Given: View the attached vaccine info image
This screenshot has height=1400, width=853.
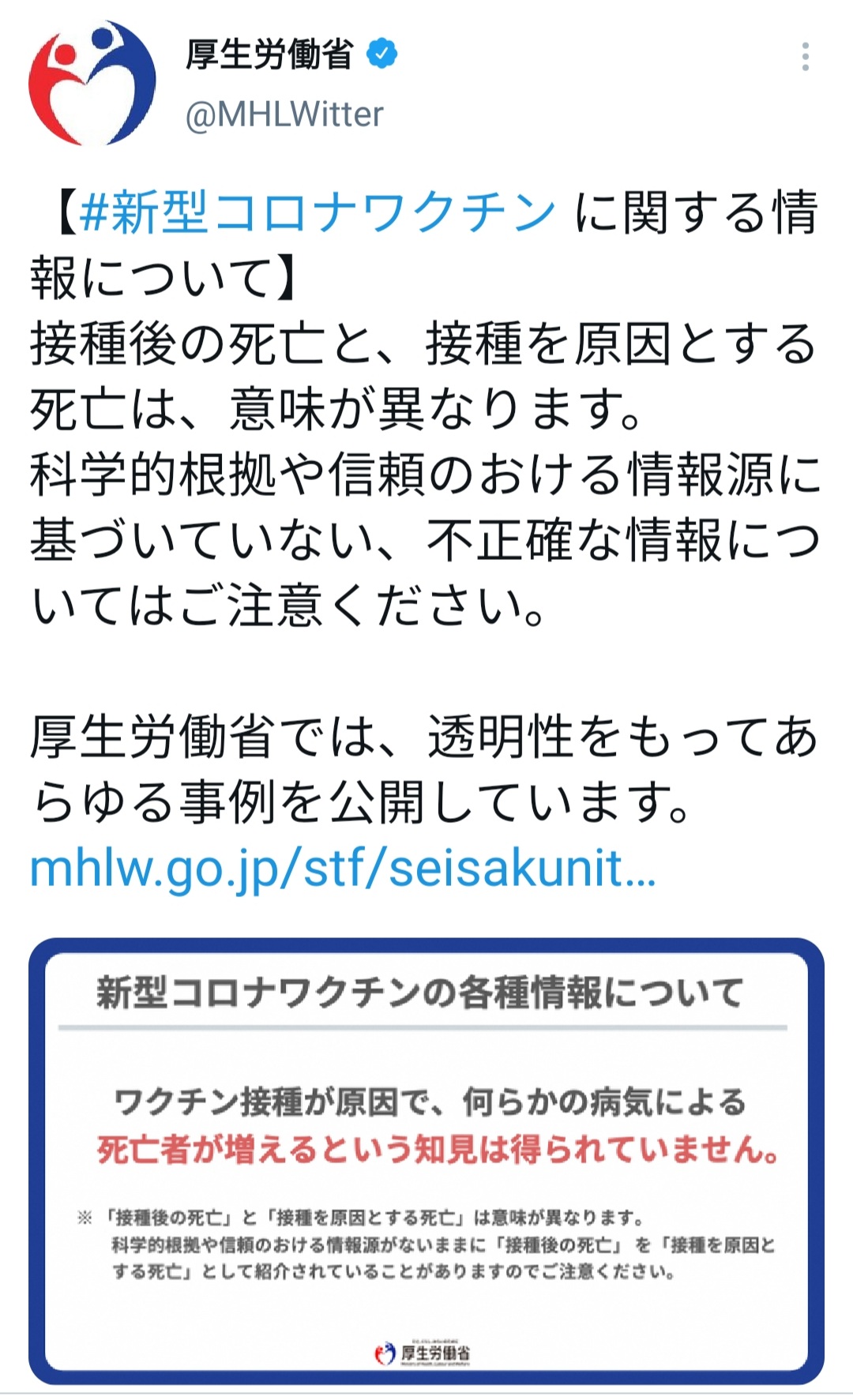Looking at the screenshot, I should (426, 1161).
